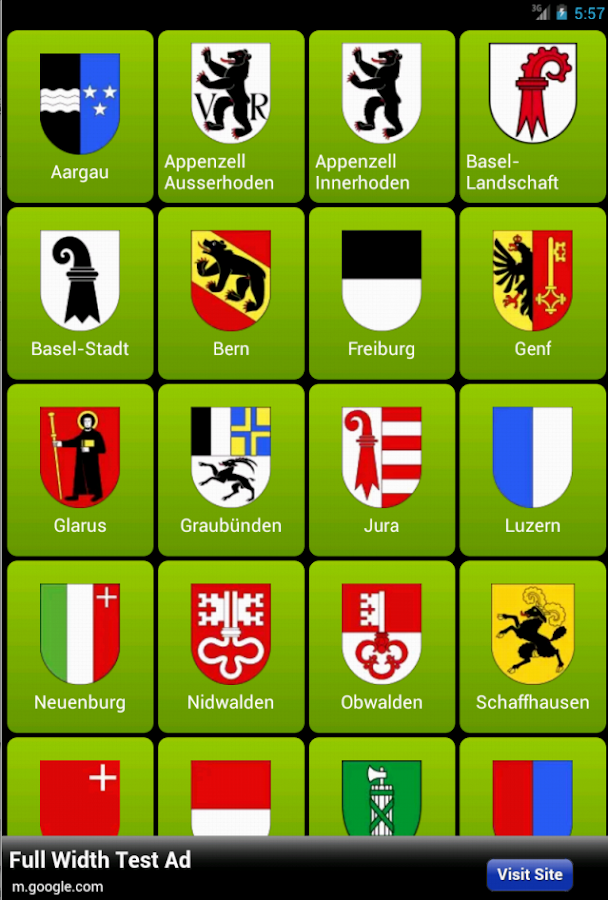This screenshot has width=608, height=900.
Task: Open the Basel-Stadt canton
Action: tap(80, 293)
